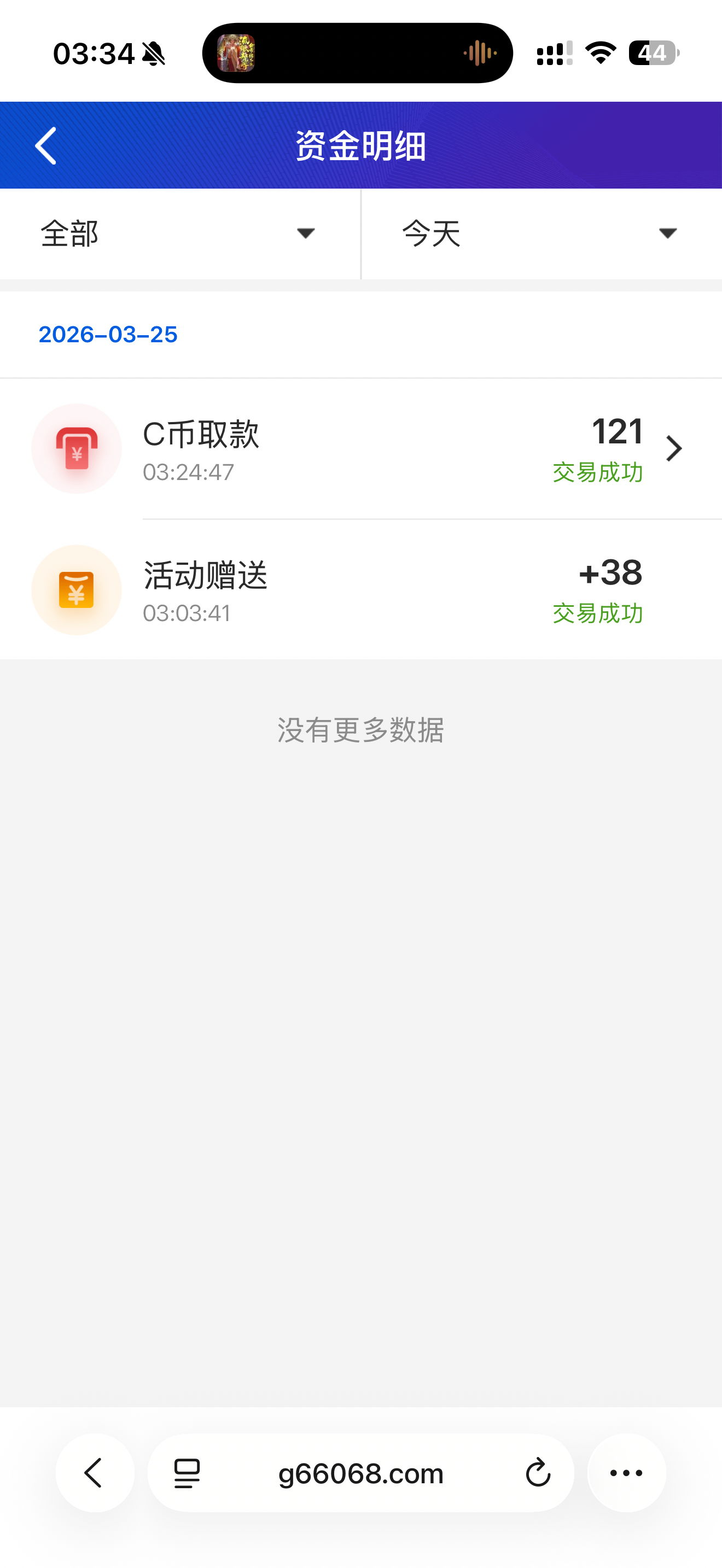This screenshot has width=722, height=1568.
Task: Open the 今天 date range dropdown
Action: click(x=540, y=234)
